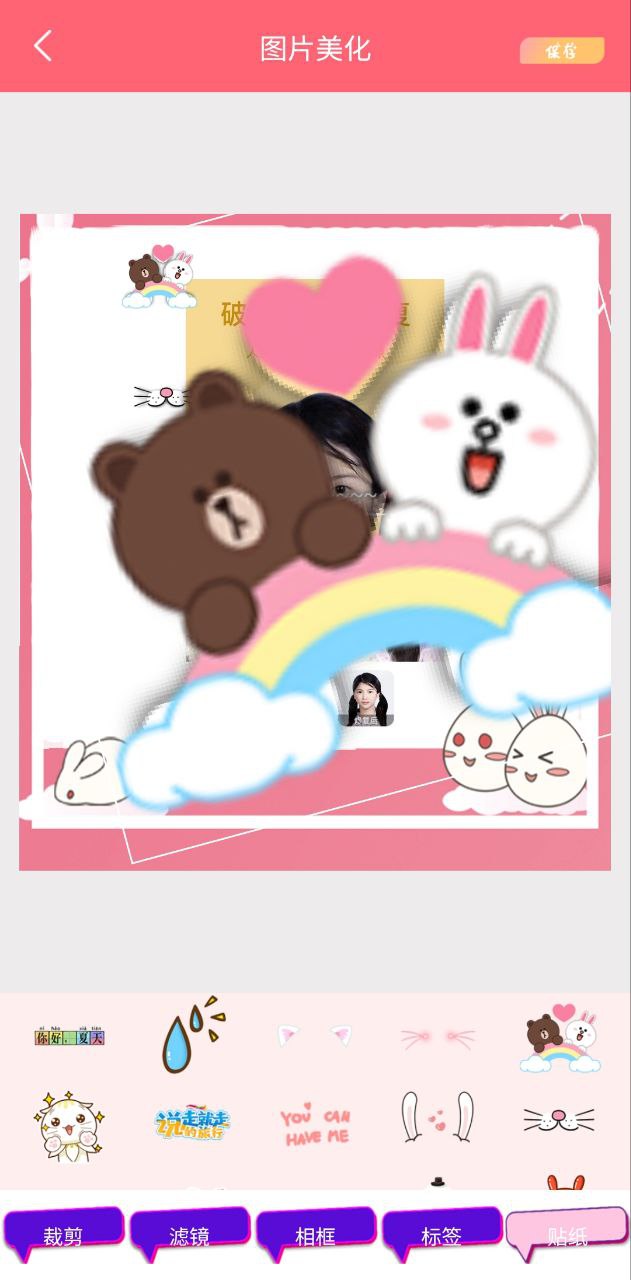Add the pink whiskers sticker
The image size is (631, 1280).
point(438,1038)
